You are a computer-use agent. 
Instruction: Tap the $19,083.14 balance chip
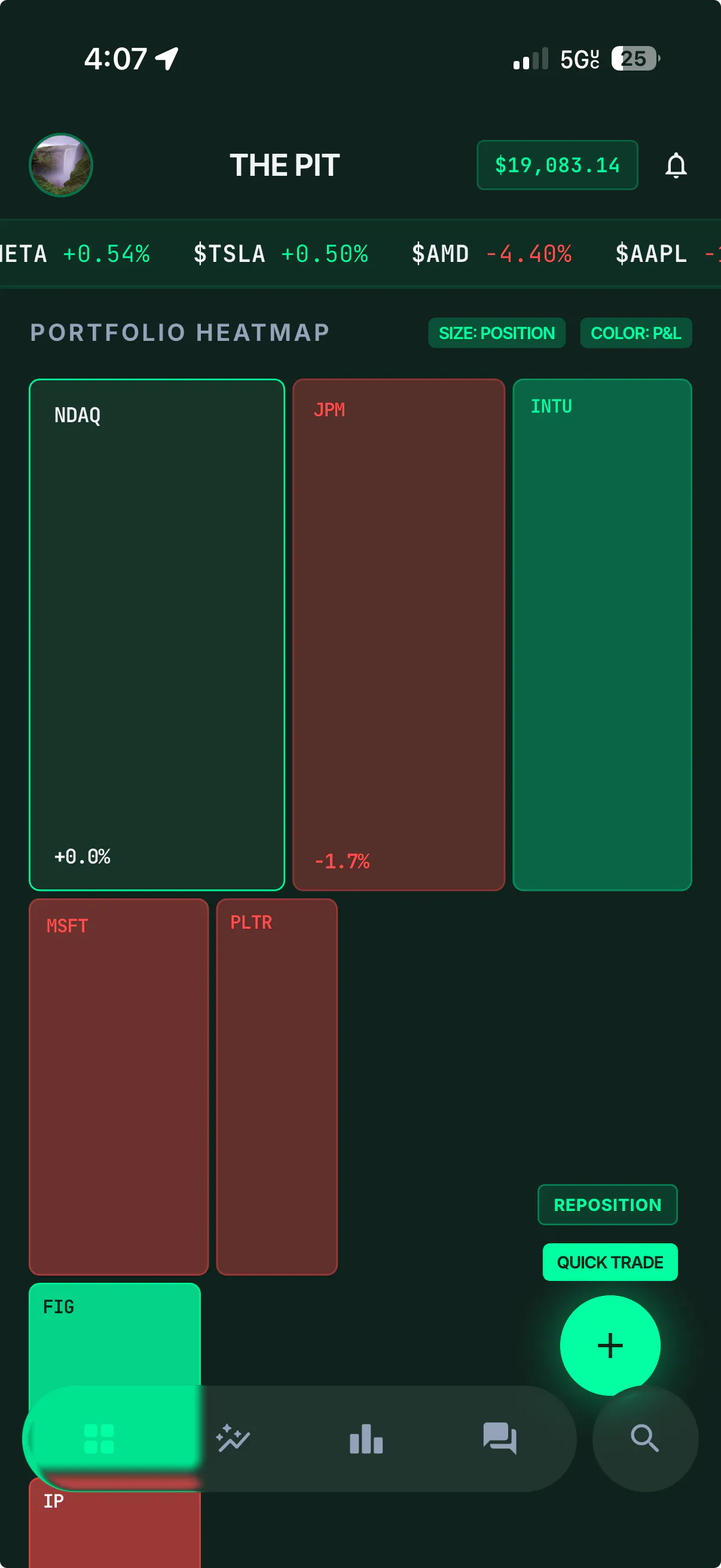(x=557, y=165)
